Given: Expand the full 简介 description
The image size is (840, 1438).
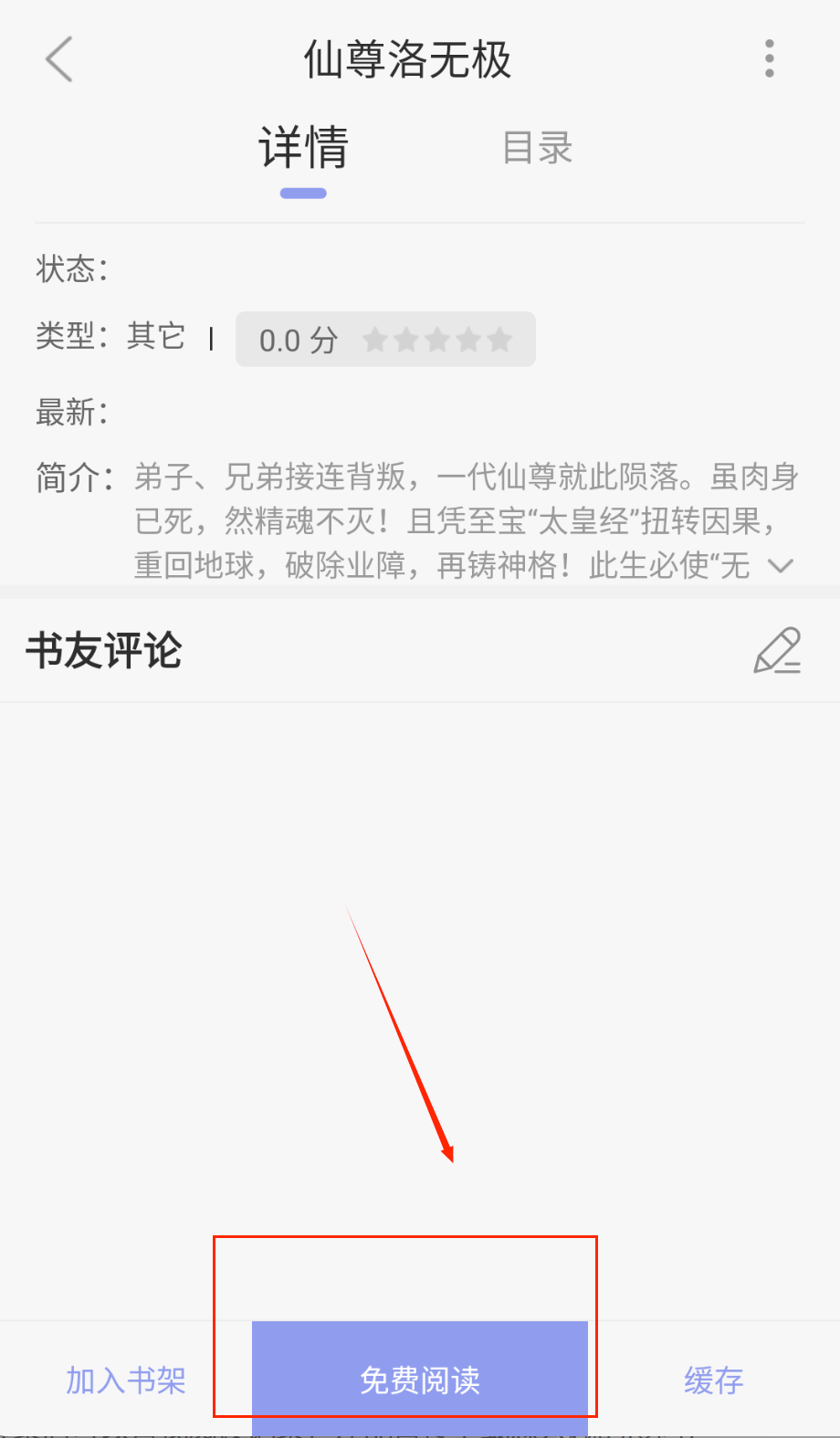Looking at the screenshot, I should click(781, 566).
